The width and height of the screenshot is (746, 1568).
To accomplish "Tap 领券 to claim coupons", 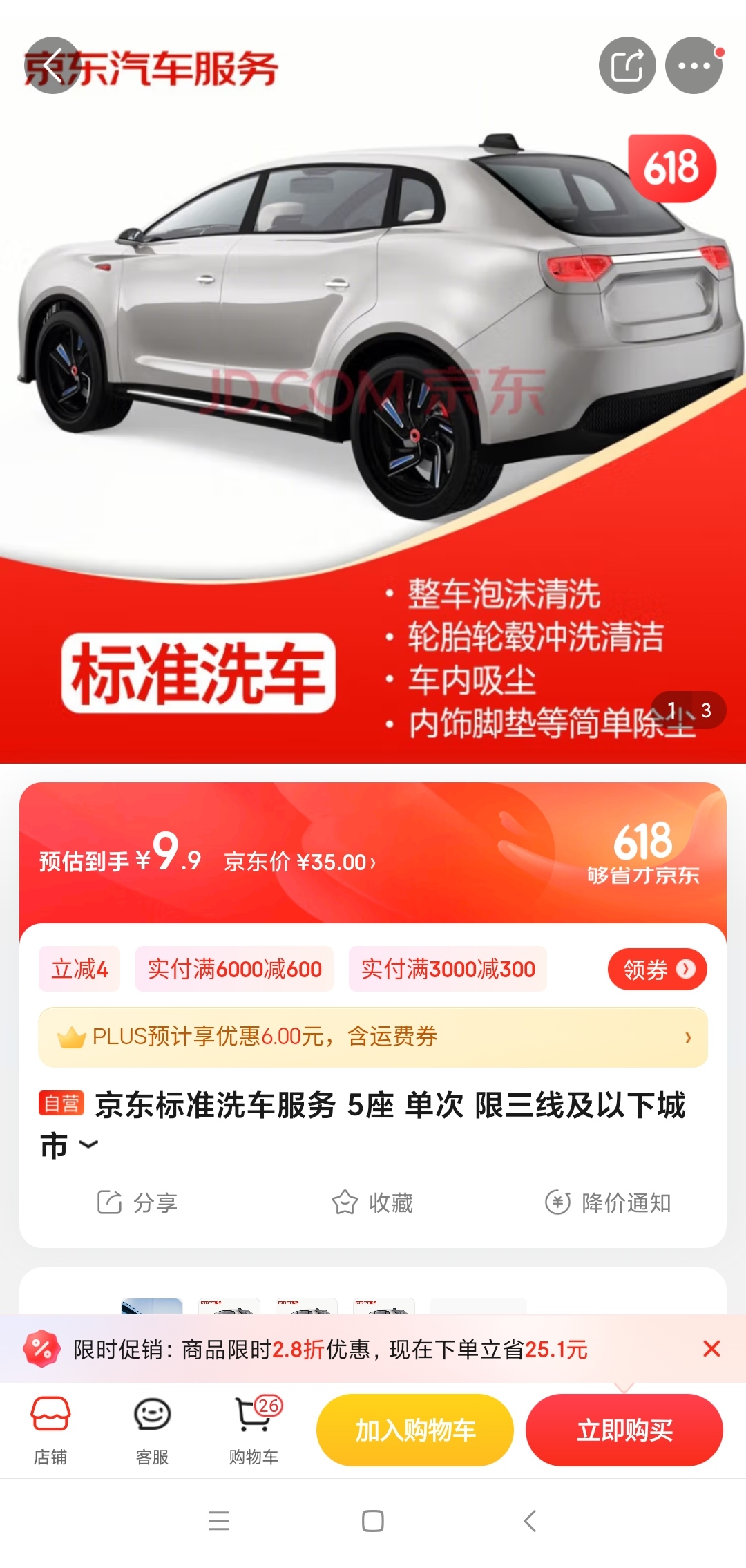I will coord(657,970).
